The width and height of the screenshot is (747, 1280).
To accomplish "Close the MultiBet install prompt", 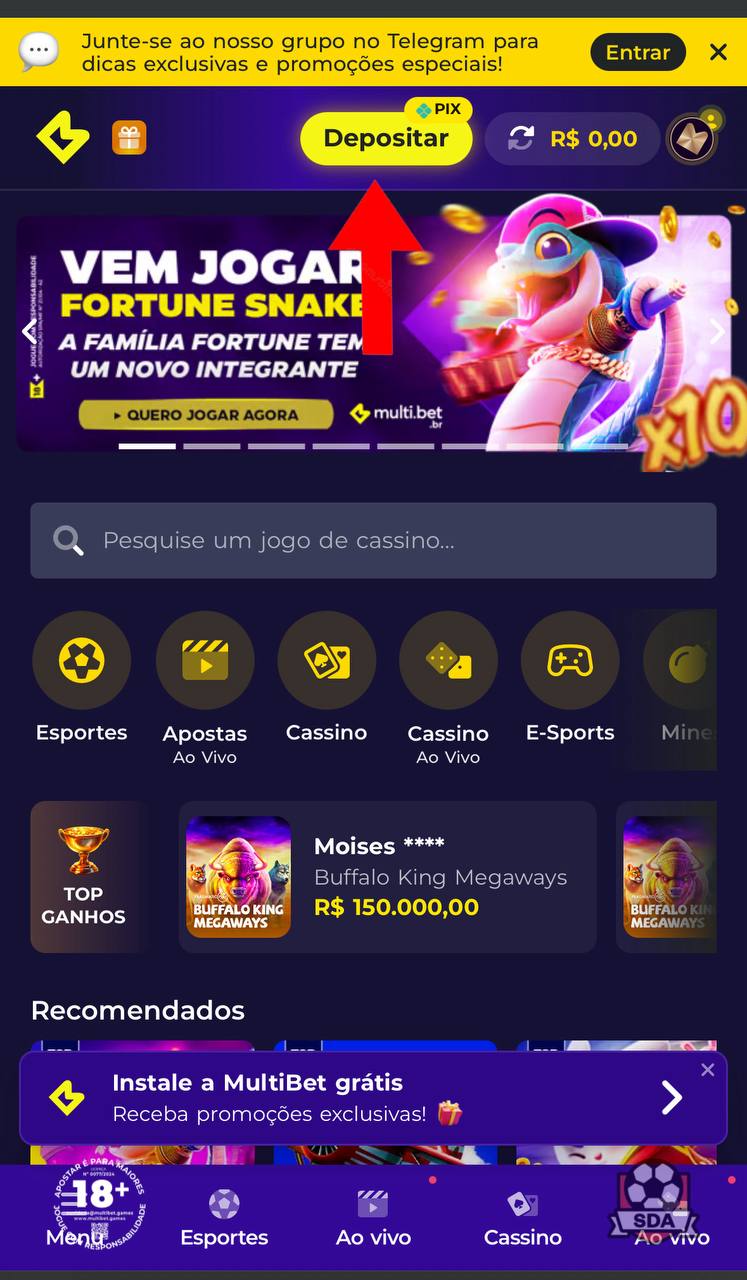I will 708,1070.
